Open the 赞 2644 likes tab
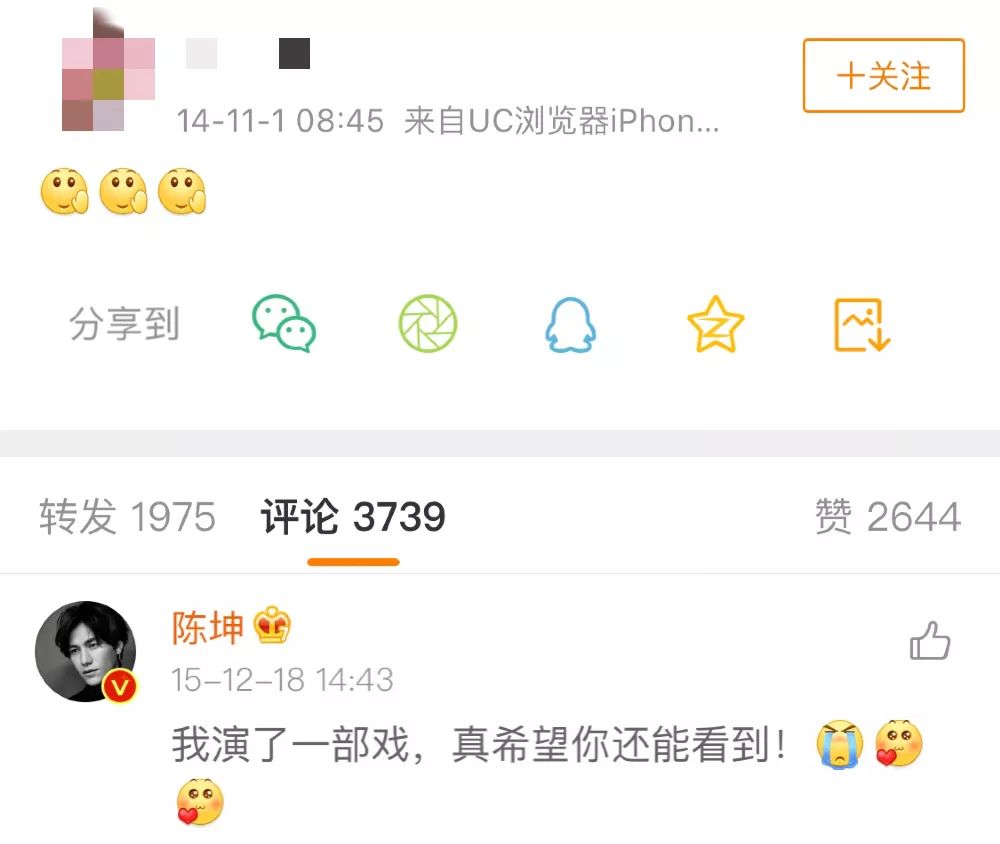Viewport: 1000px width, 844px height. tap(887, 517)
